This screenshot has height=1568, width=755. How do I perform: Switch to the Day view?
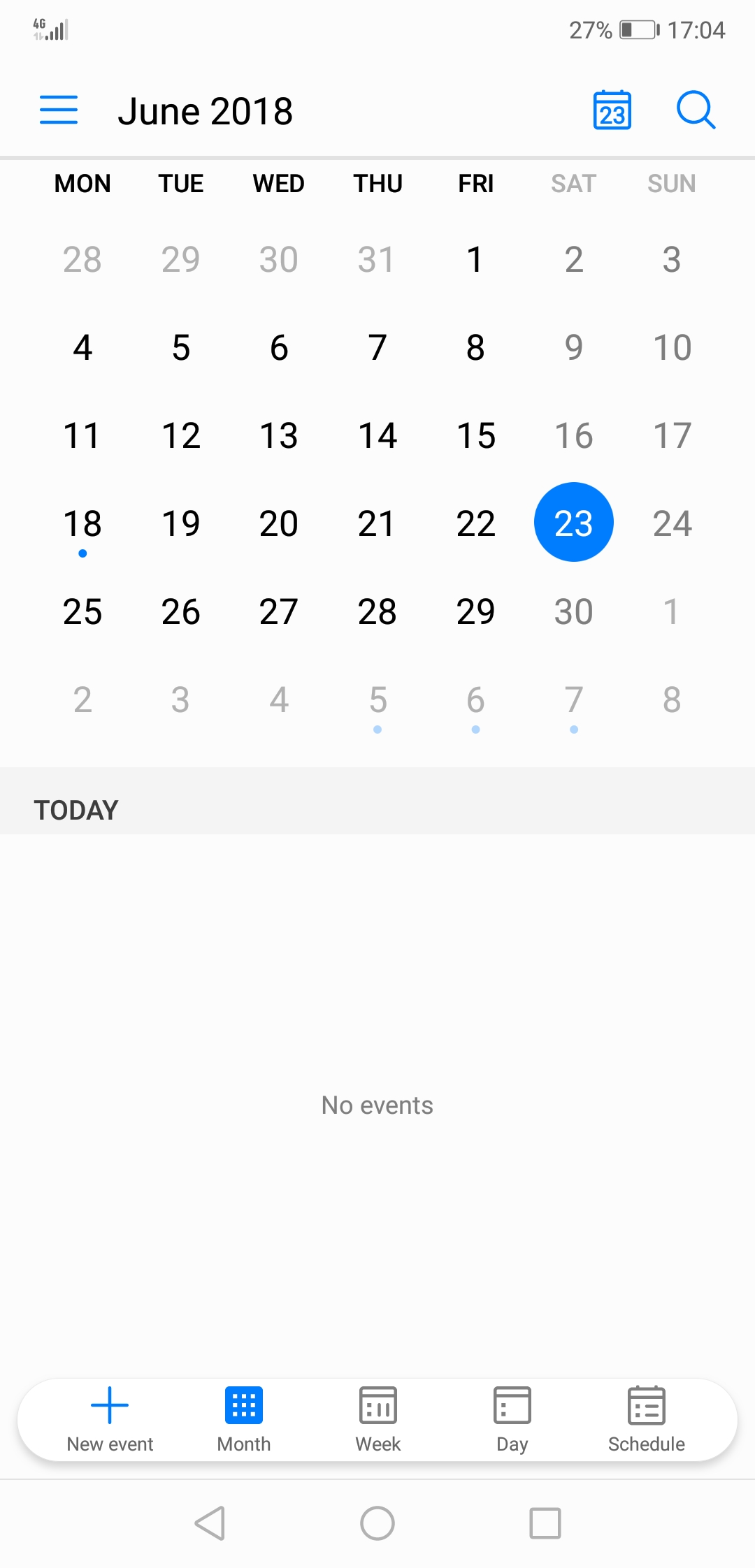[512, 1419]
